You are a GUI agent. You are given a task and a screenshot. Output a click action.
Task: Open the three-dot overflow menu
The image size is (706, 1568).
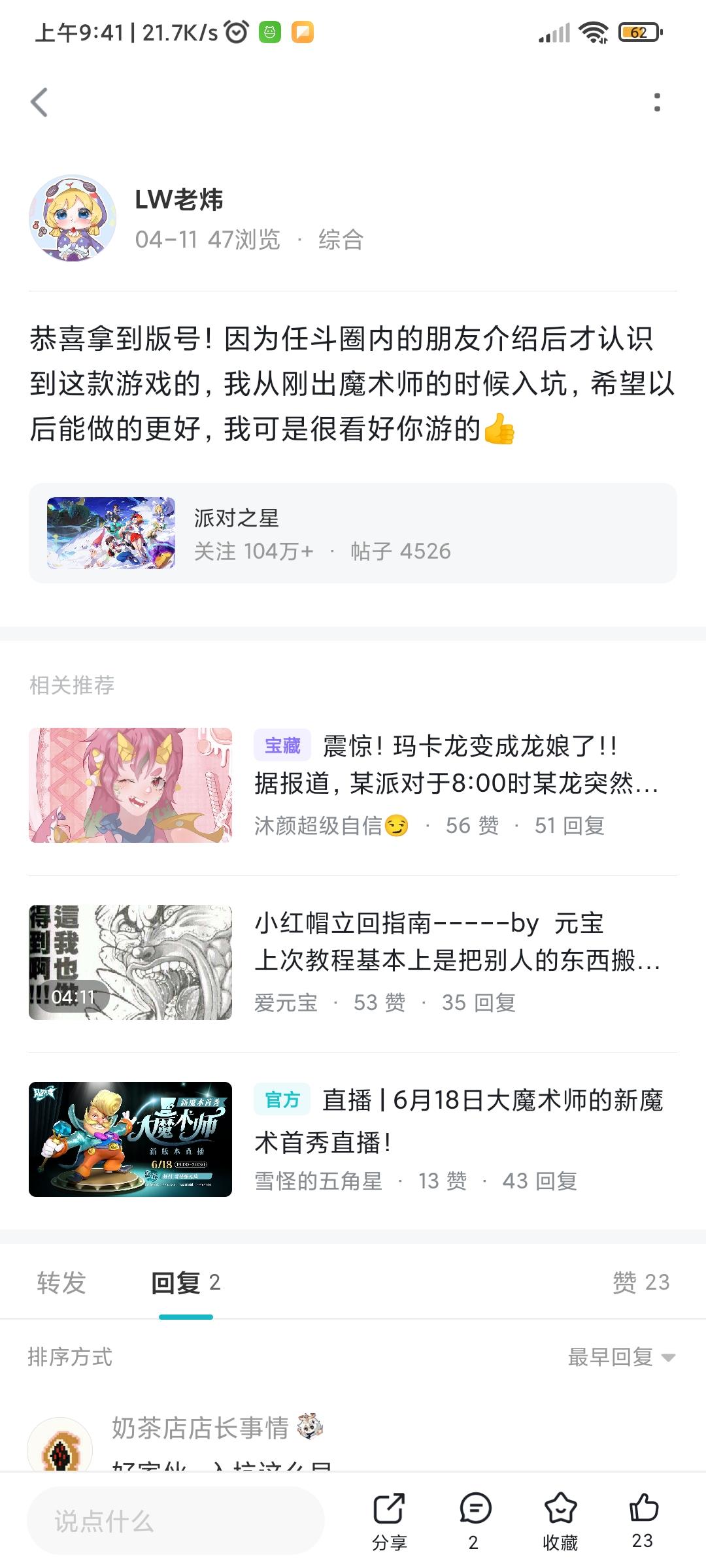(x=657, y=103)
